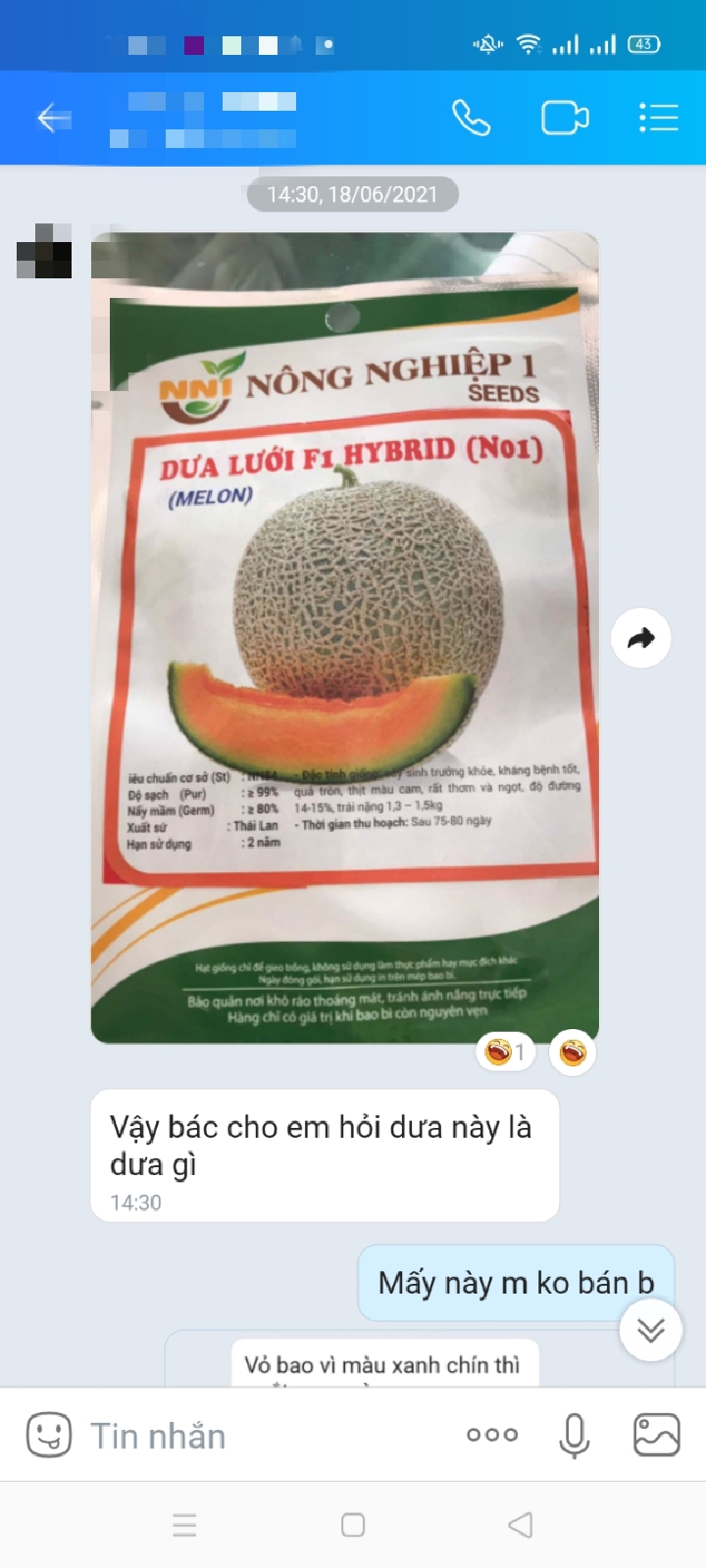The height and width of the screenshot is (1568, 706).
Task: Record a voice message
Action: click(x=575, y=1436)
